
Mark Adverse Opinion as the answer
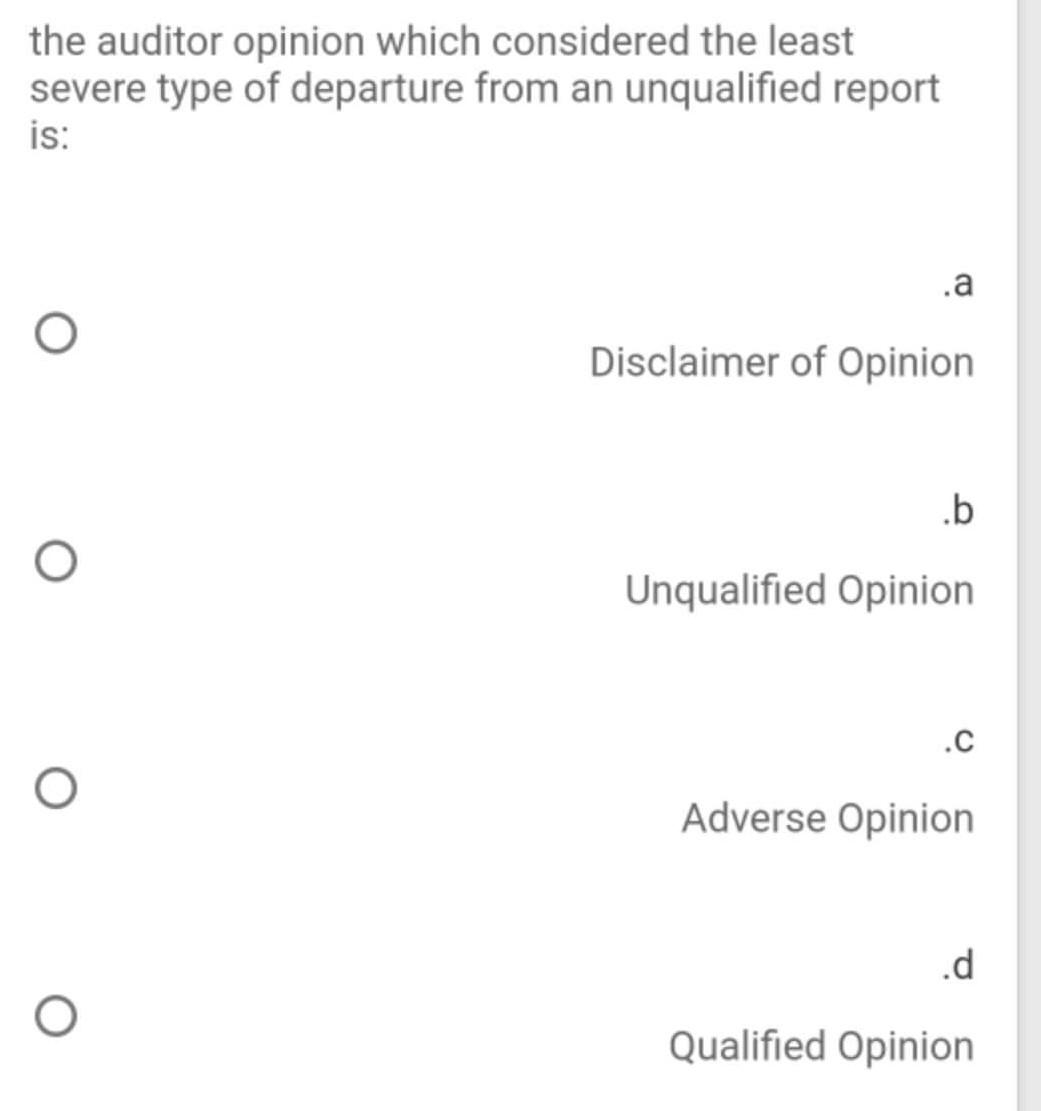coord(56,789)
